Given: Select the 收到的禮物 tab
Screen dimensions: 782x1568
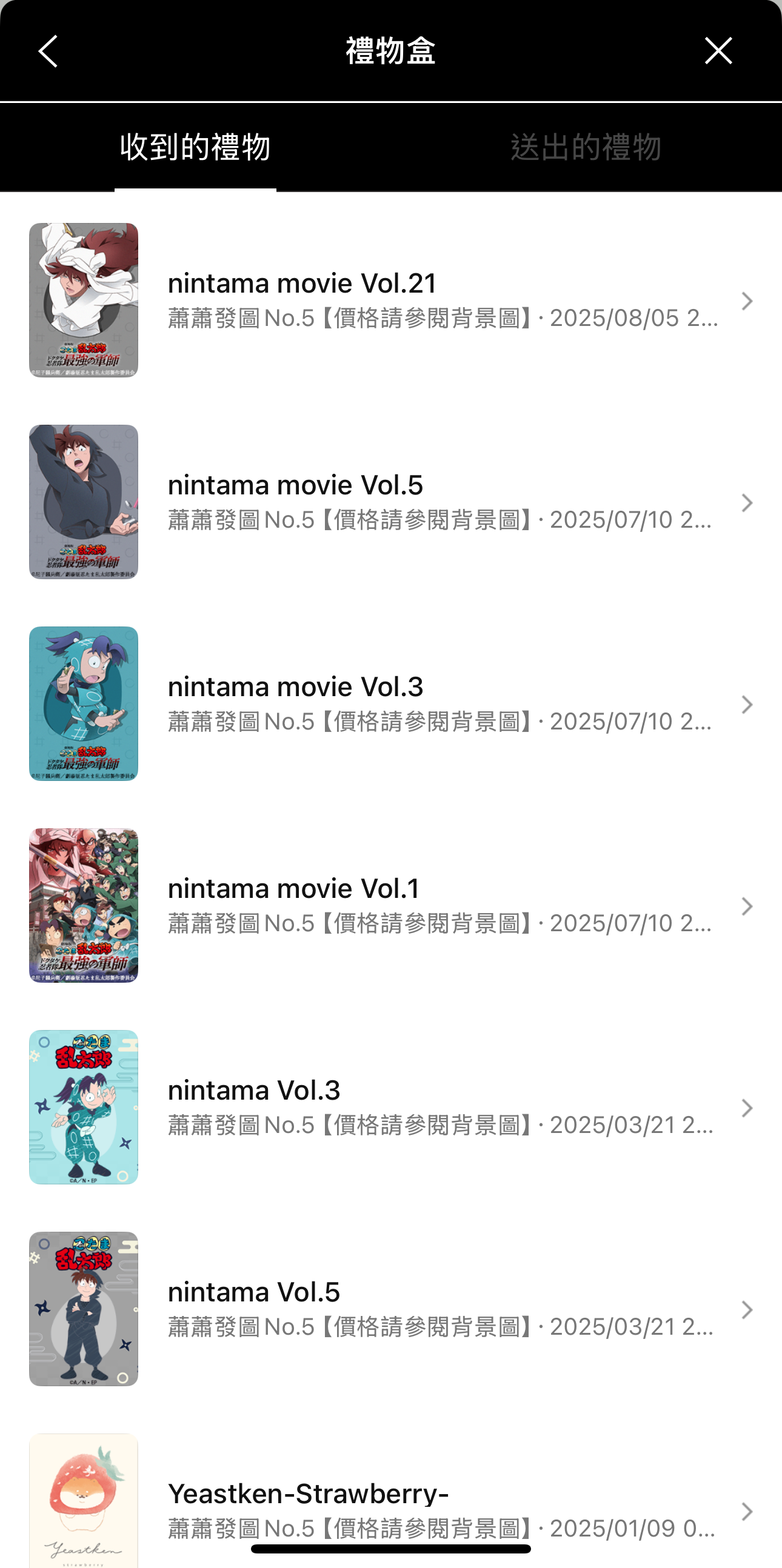Looking at the screenshot, I should (x=195, y=147).
